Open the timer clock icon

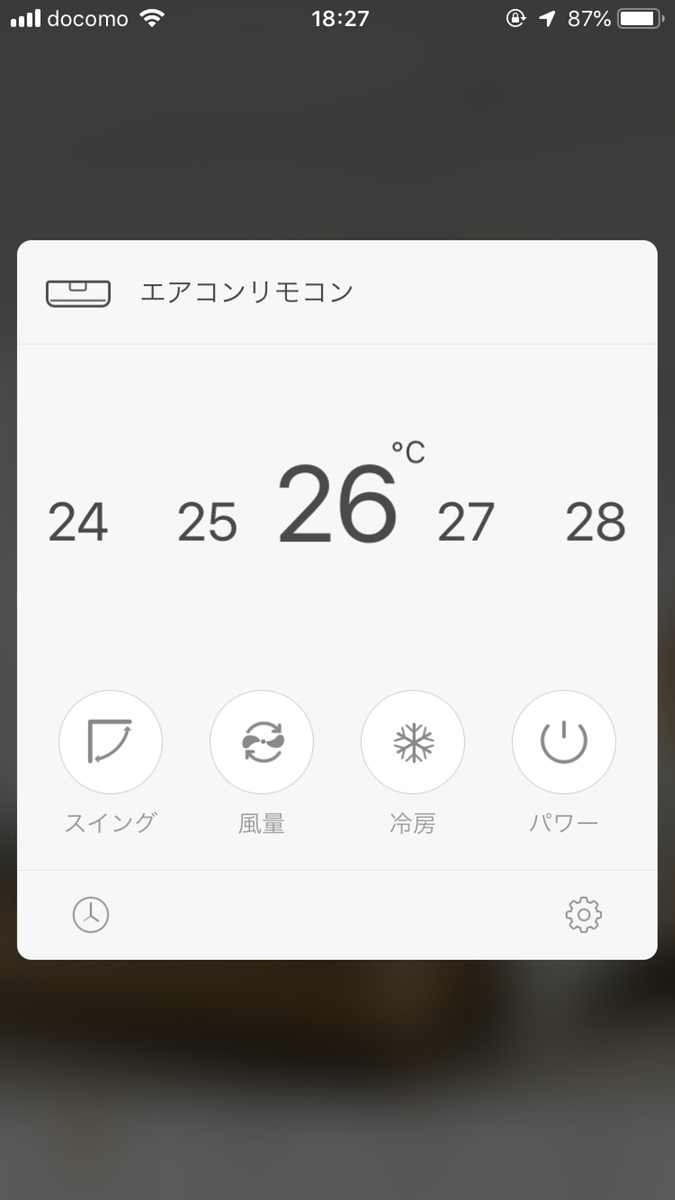coord(91,915)
